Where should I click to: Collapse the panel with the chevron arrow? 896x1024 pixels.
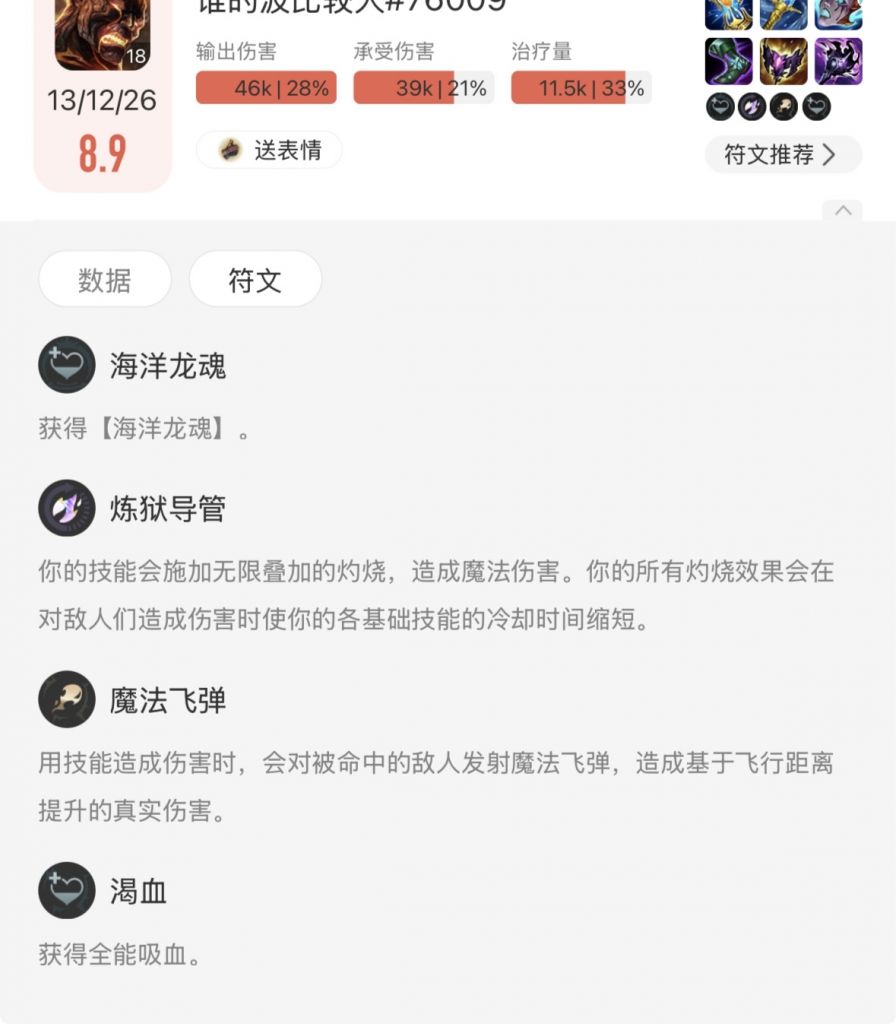click(843, 213)
